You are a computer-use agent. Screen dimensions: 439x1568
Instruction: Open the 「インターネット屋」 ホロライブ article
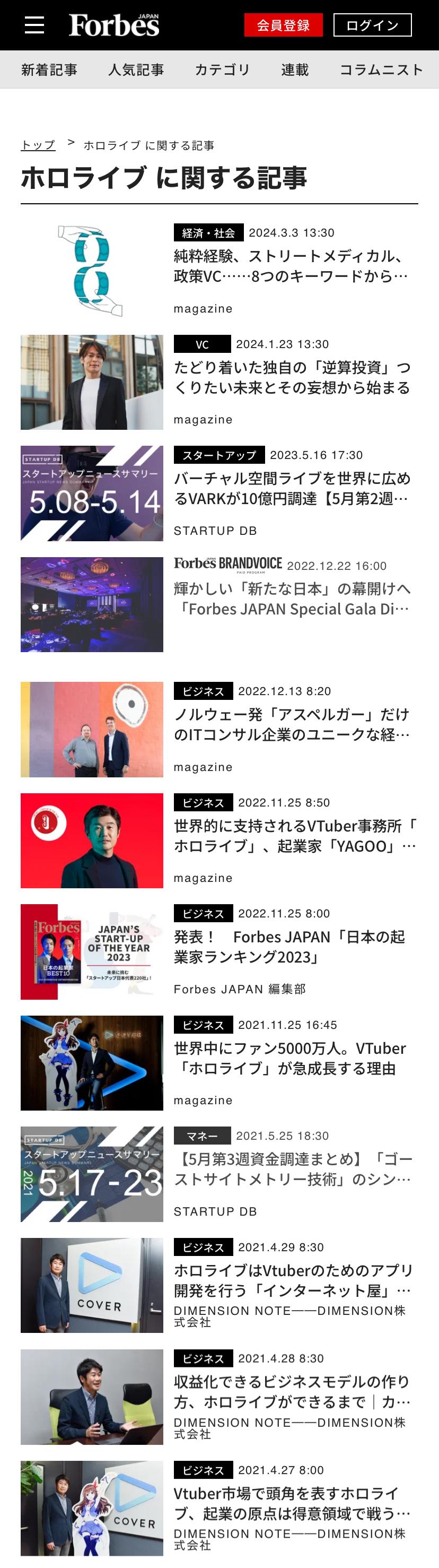point(292,1280)
